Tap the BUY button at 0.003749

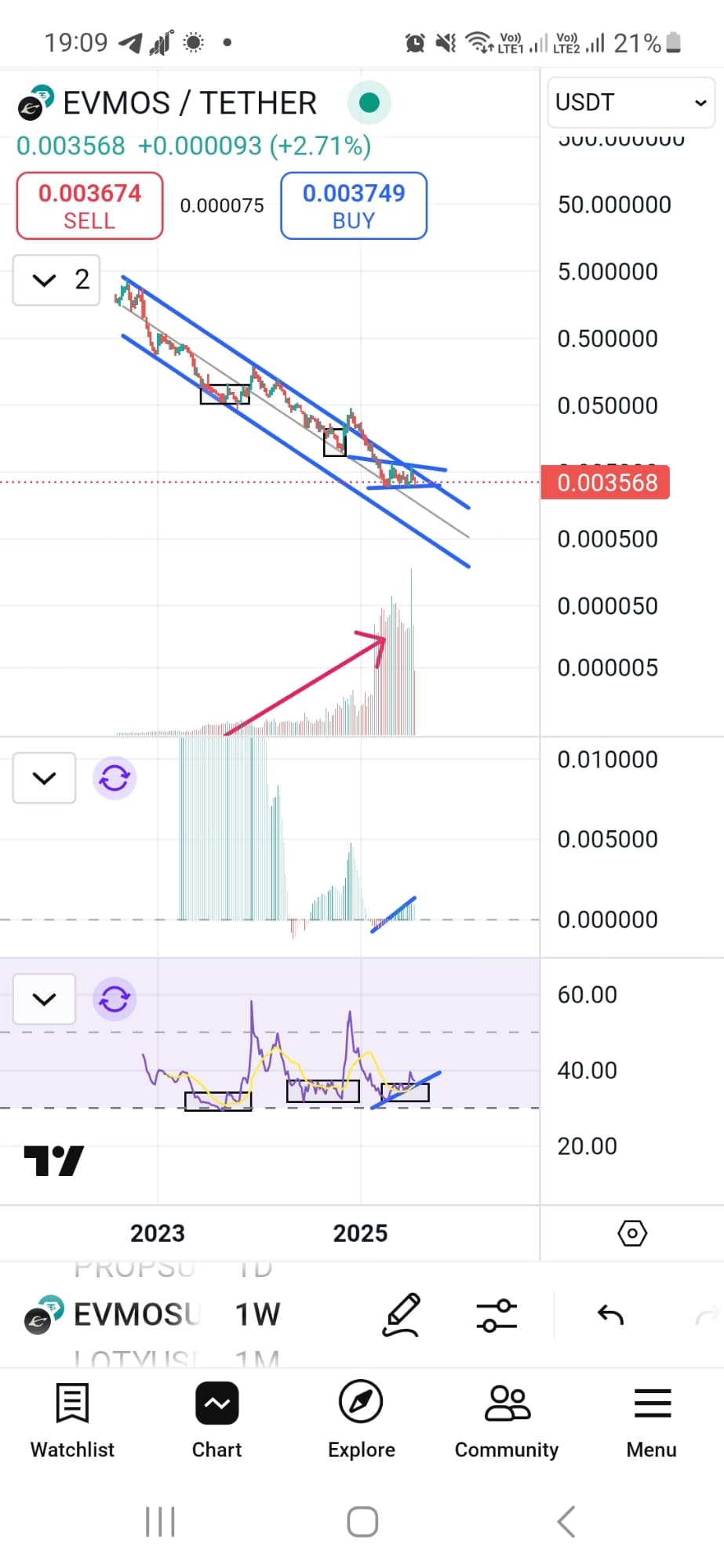click(x=353, y=205)
